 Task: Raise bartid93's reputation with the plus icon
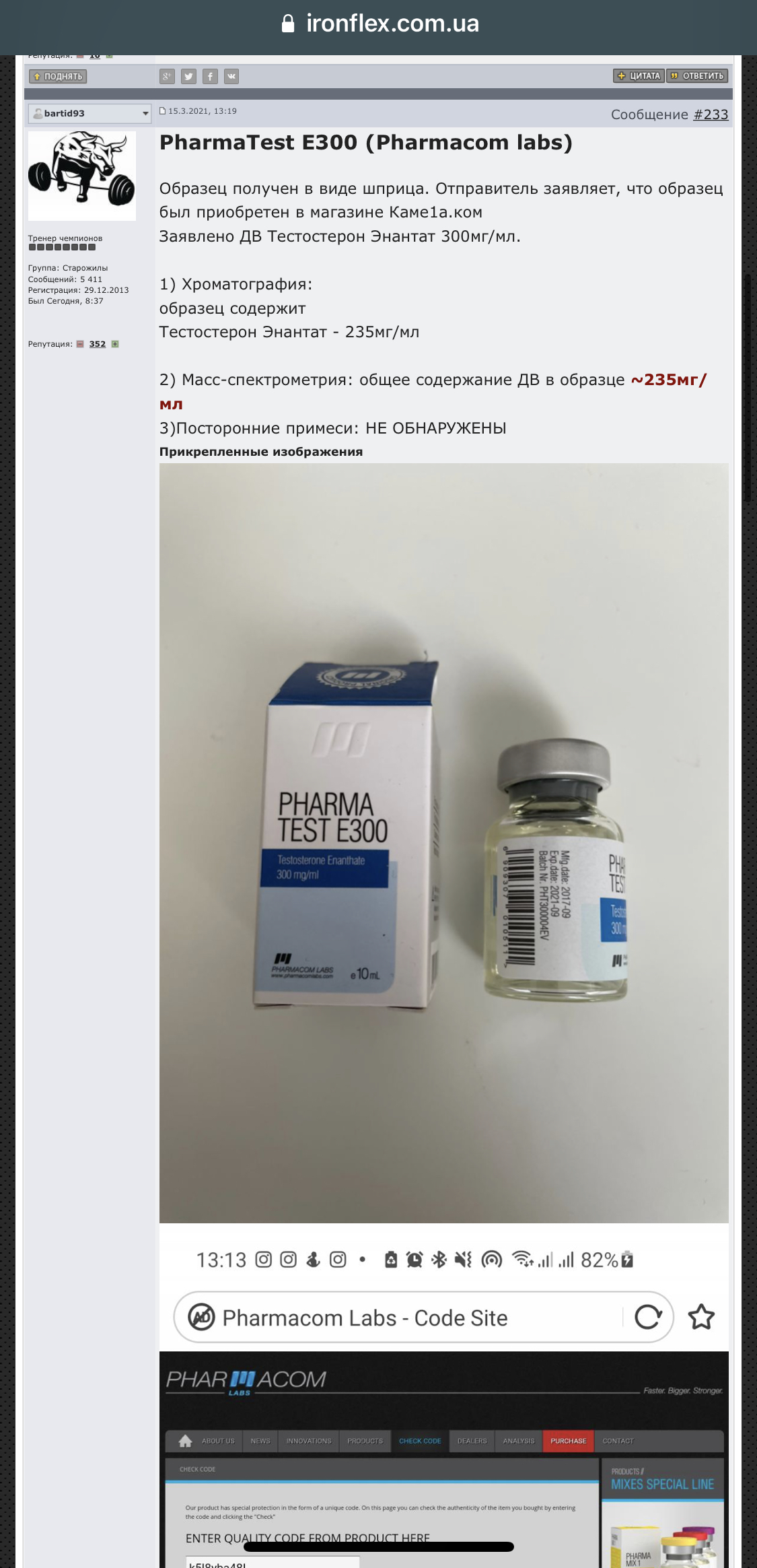(115, 344)
